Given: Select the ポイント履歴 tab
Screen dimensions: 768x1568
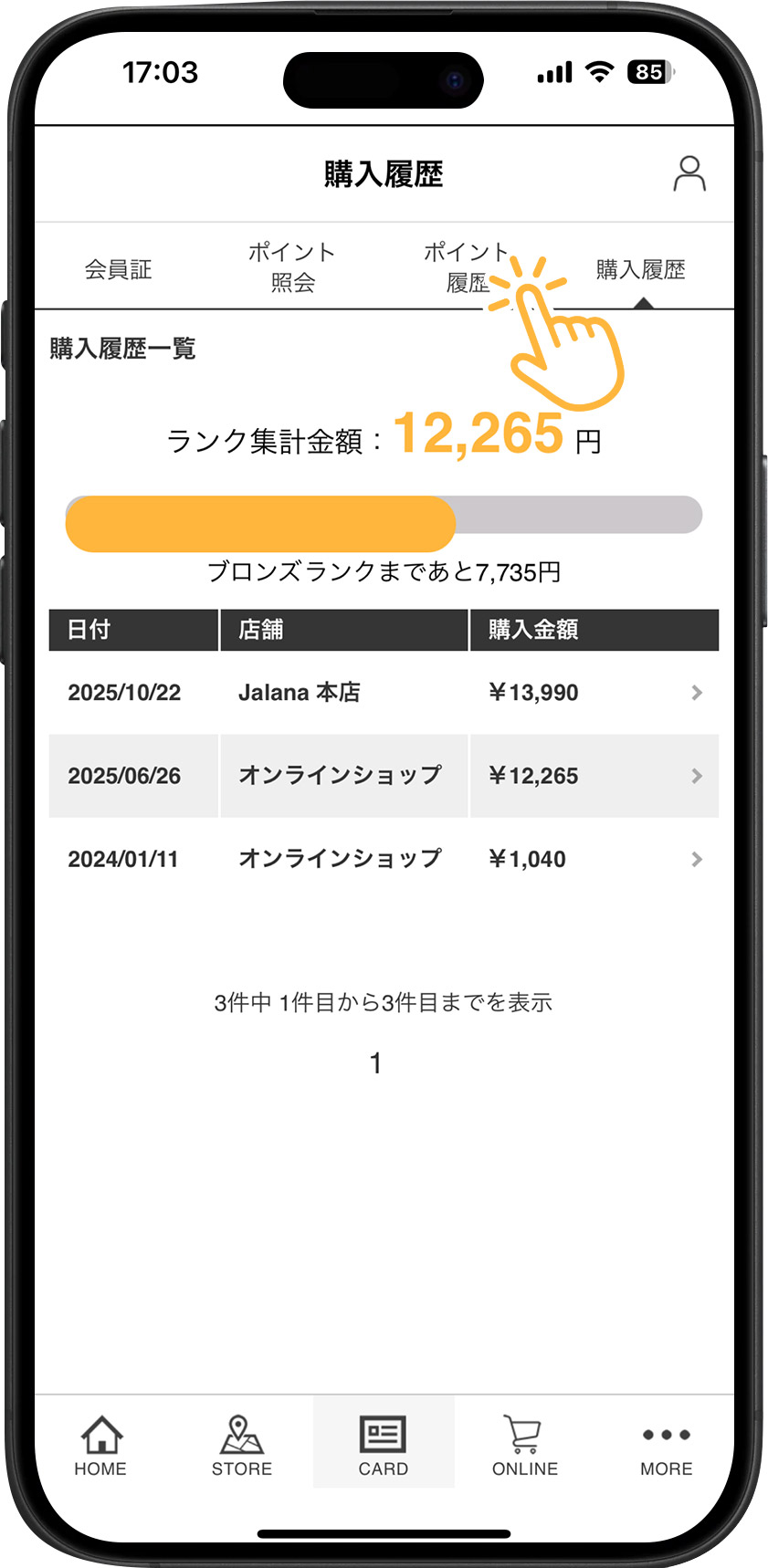Looking at the screenshot, I should [x=466, y=267].
